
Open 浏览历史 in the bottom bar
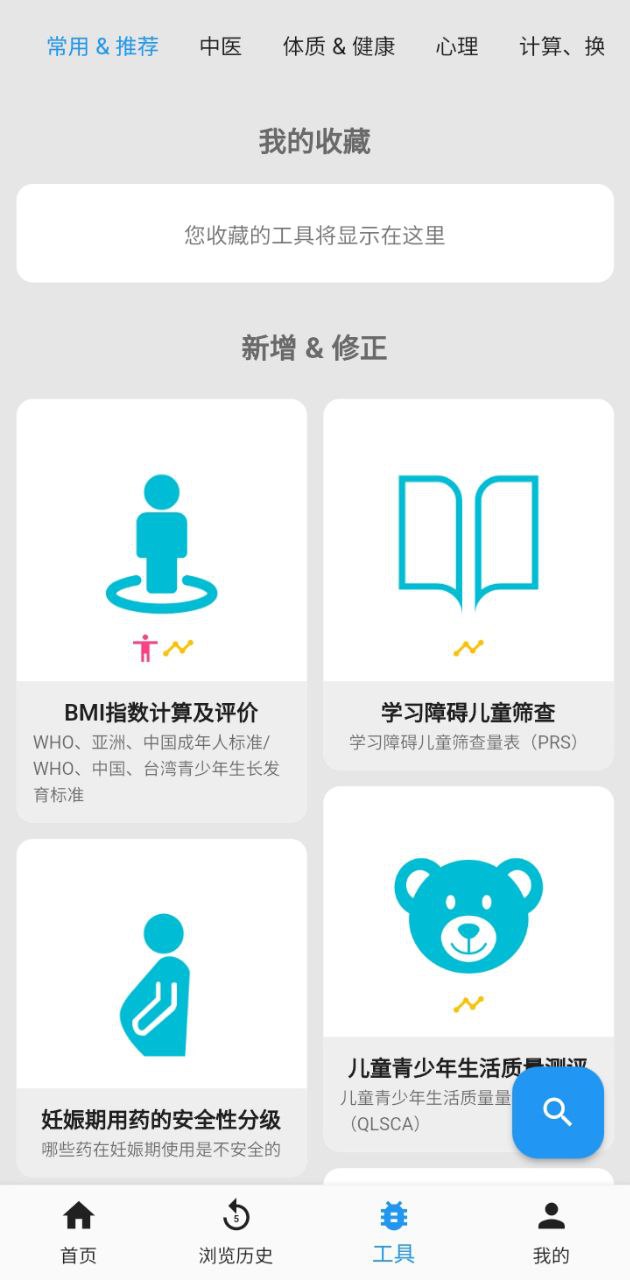[236, 1232]
